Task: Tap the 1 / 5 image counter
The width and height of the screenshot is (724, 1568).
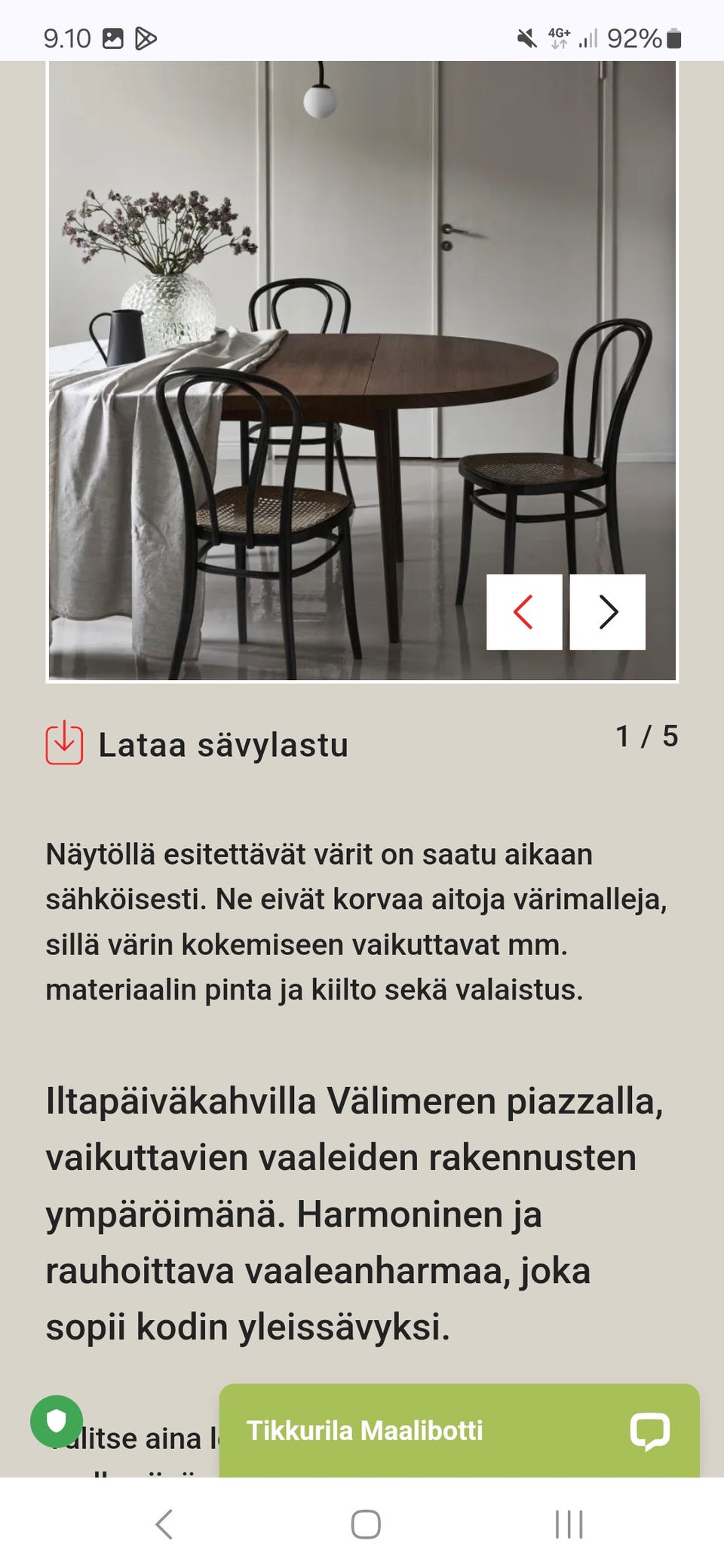Action: pyautogui.click(x=647, y=737)
